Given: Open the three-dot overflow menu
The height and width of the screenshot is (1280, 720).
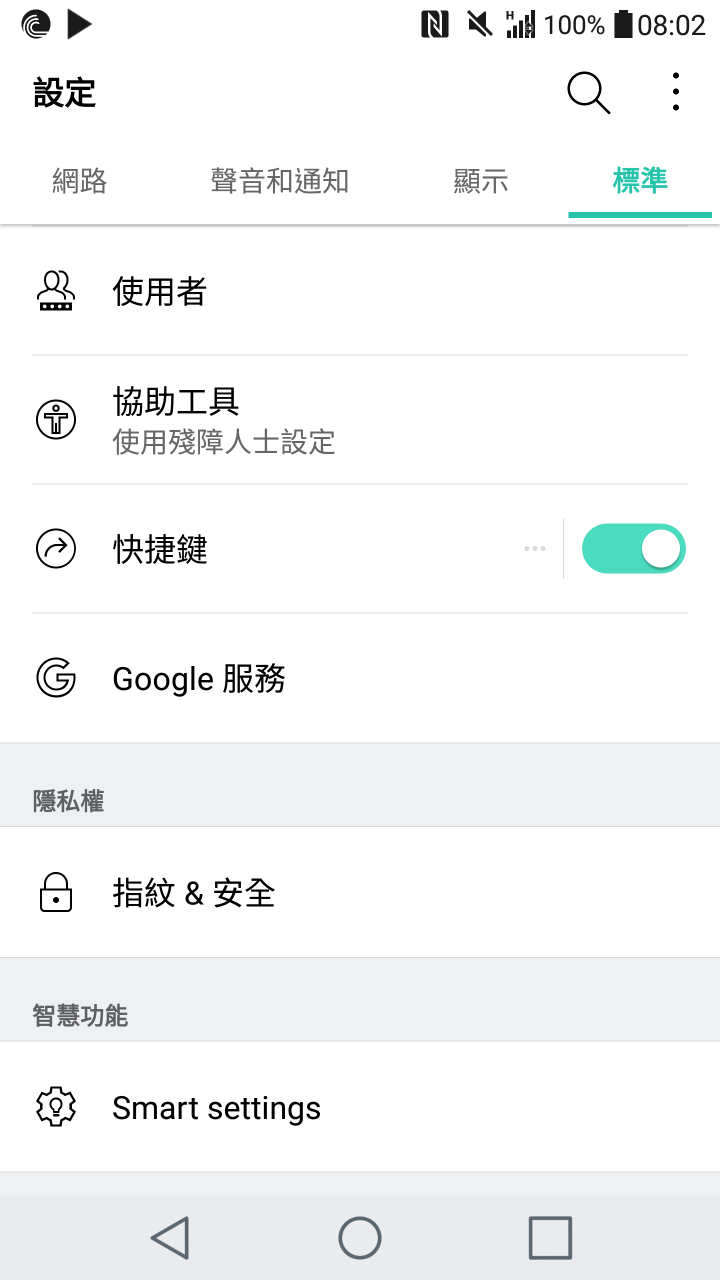Looking at the screenshot, I should tap(676, 92).
